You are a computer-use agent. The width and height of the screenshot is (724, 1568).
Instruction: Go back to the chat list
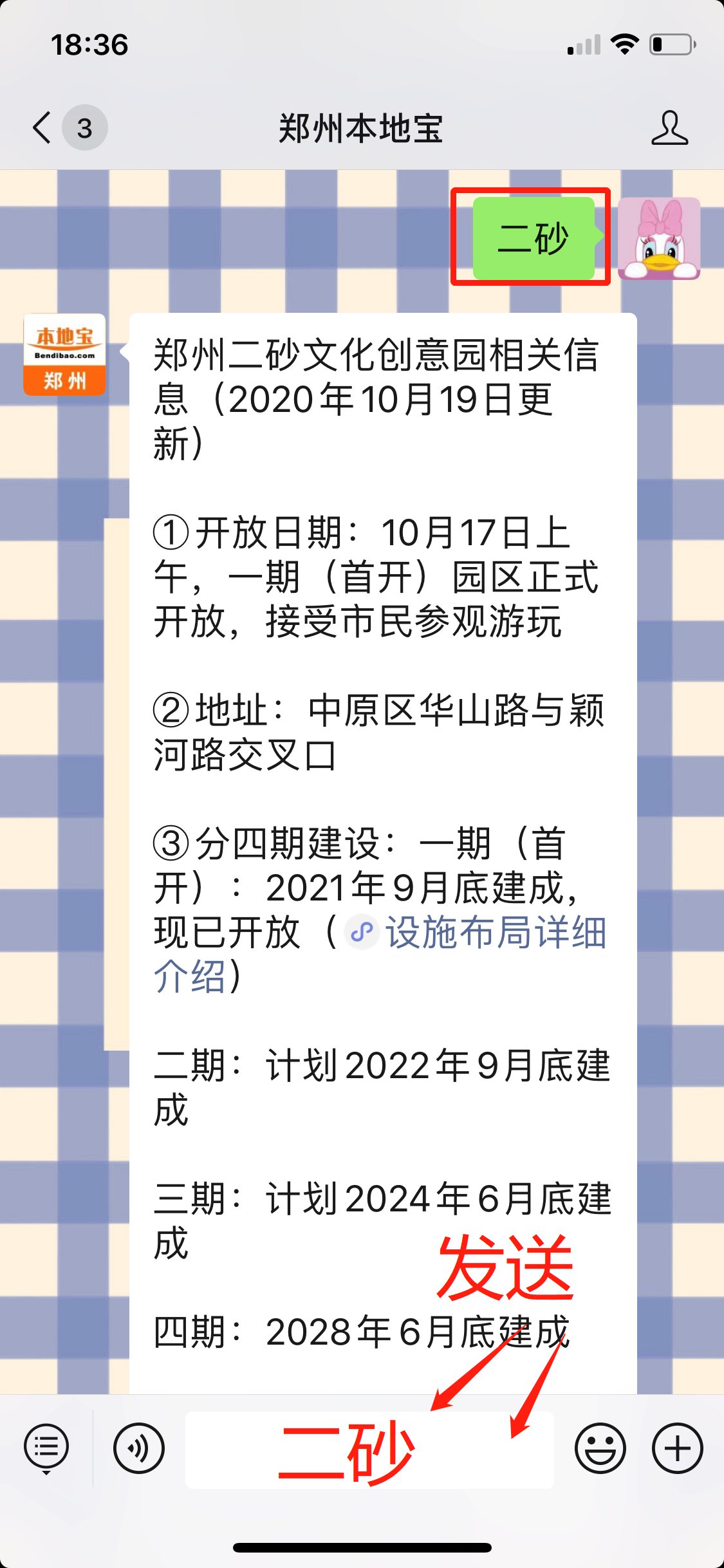44,127
